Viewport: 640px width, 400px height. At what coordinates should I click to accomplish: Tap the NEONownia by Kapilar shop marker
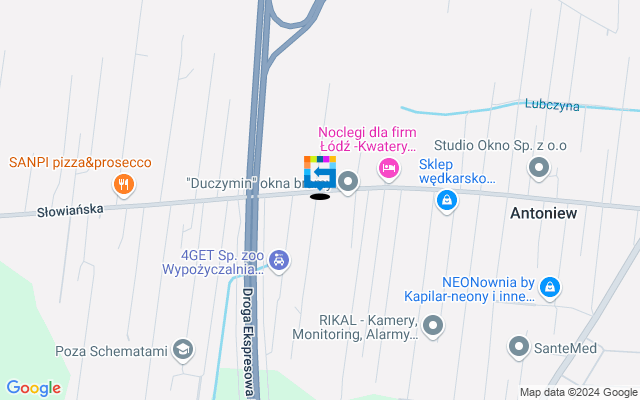point(548,289)
